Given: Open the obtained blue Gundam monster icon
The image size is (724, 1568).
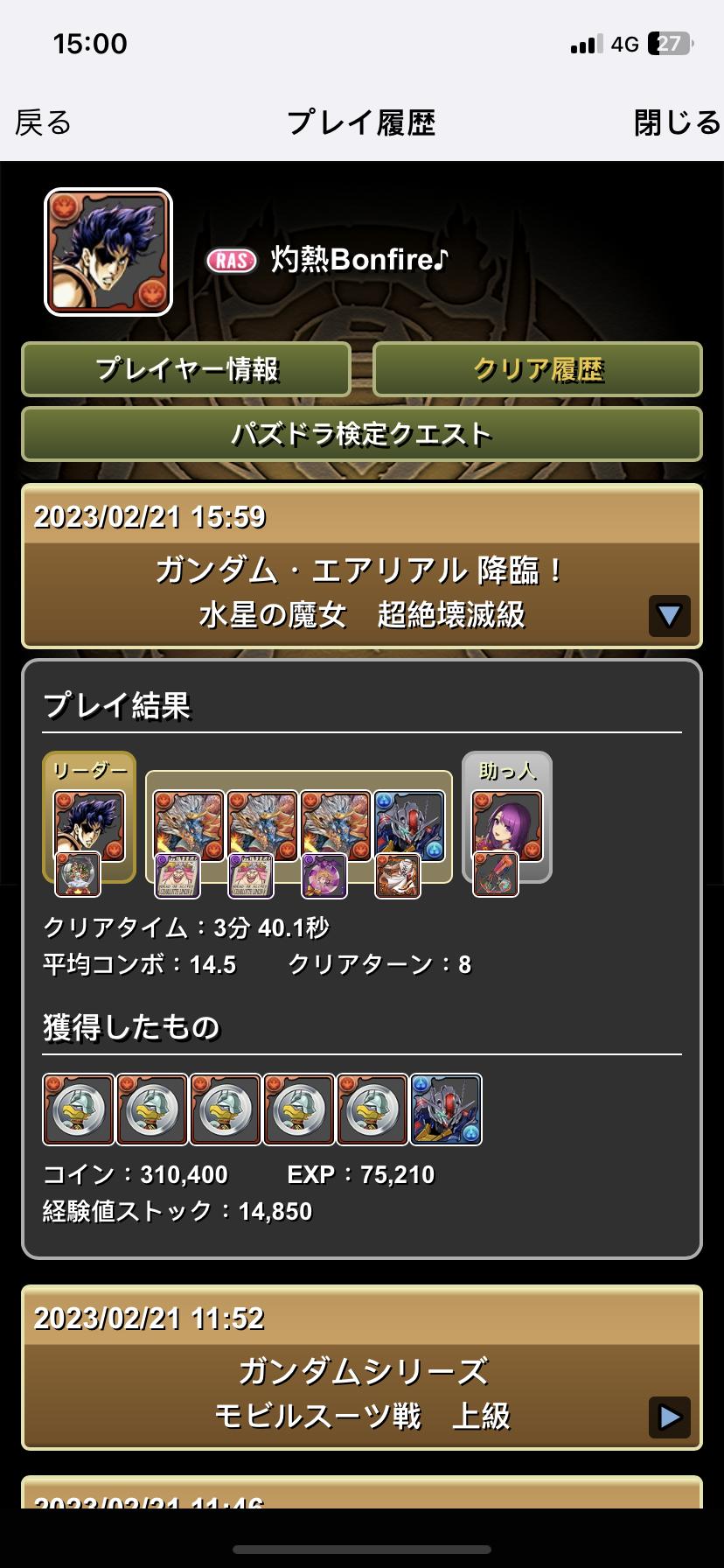Looking at the screenshot, I should click(446, 1109).
